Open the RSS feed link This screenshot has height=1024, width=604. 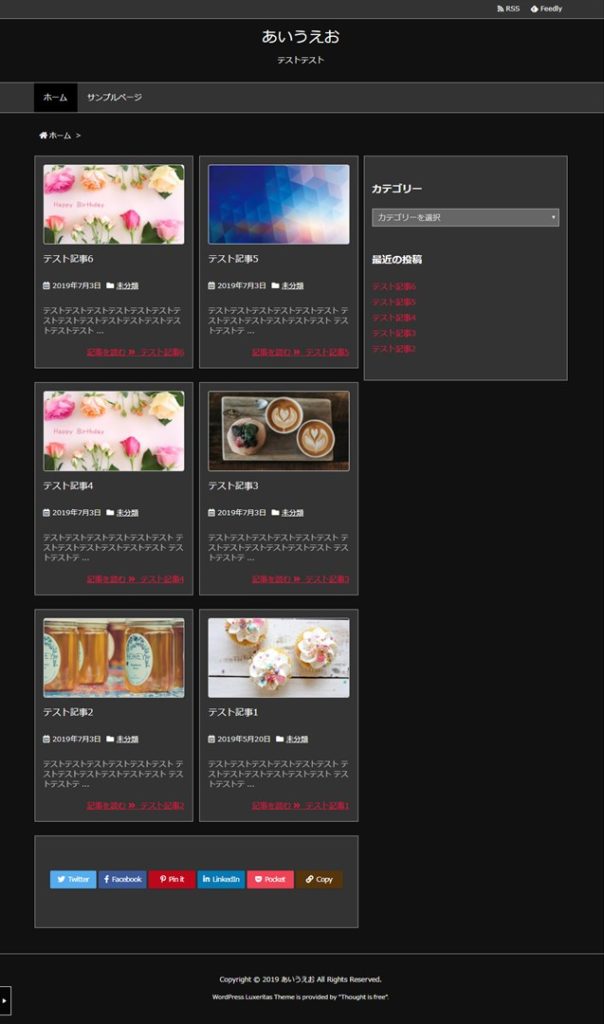[x=508, y=9]
